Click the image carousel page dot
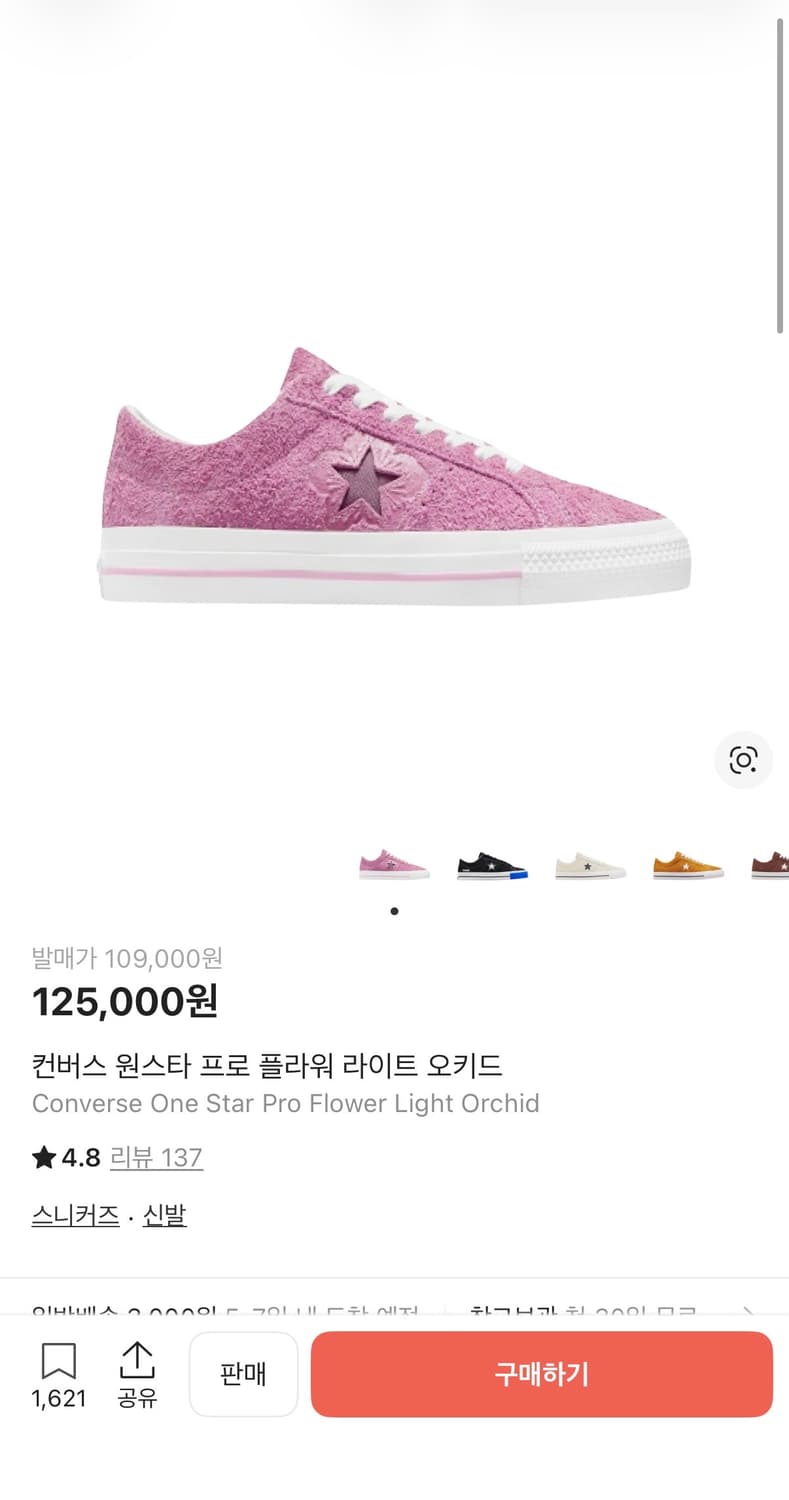789x1500 pixels. coord(394,911)
